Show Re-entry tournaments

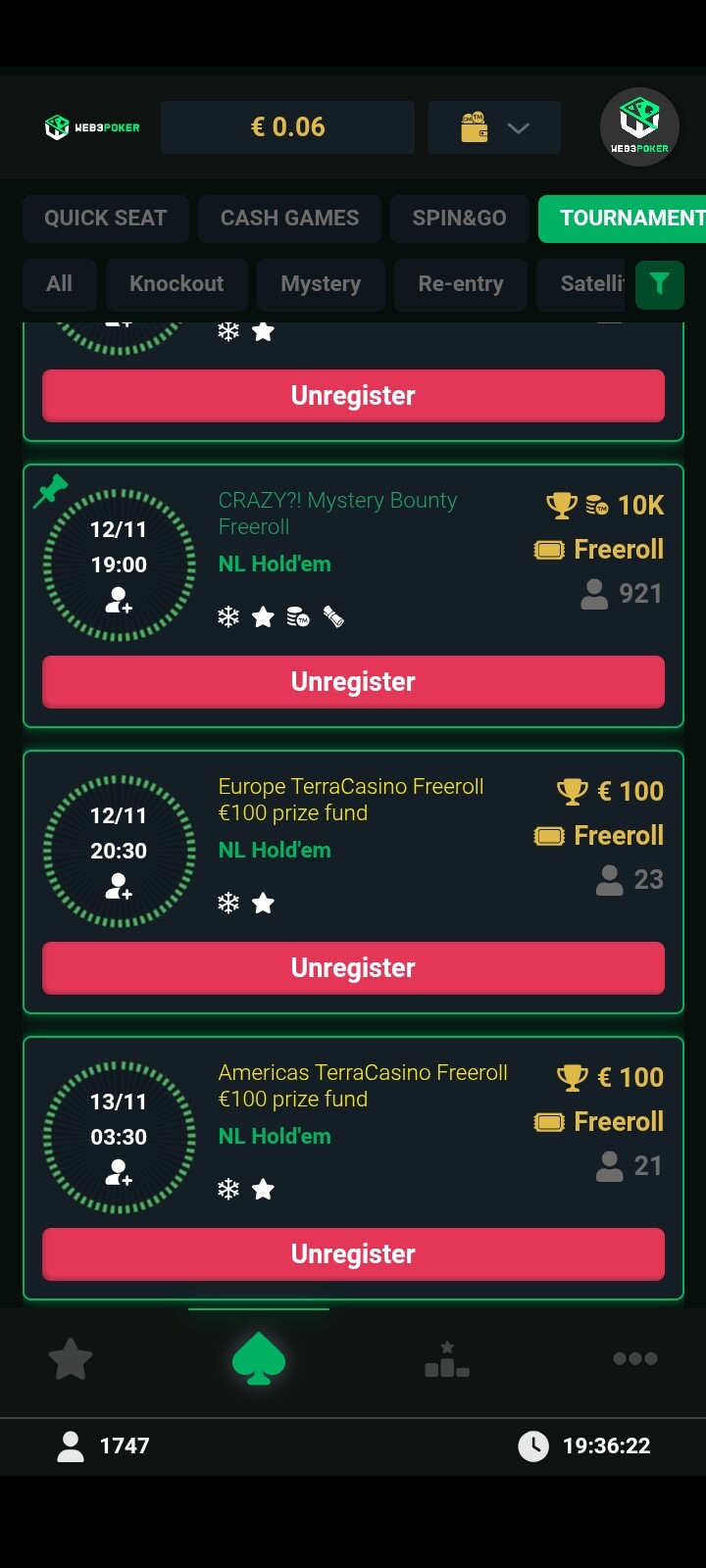460,284
